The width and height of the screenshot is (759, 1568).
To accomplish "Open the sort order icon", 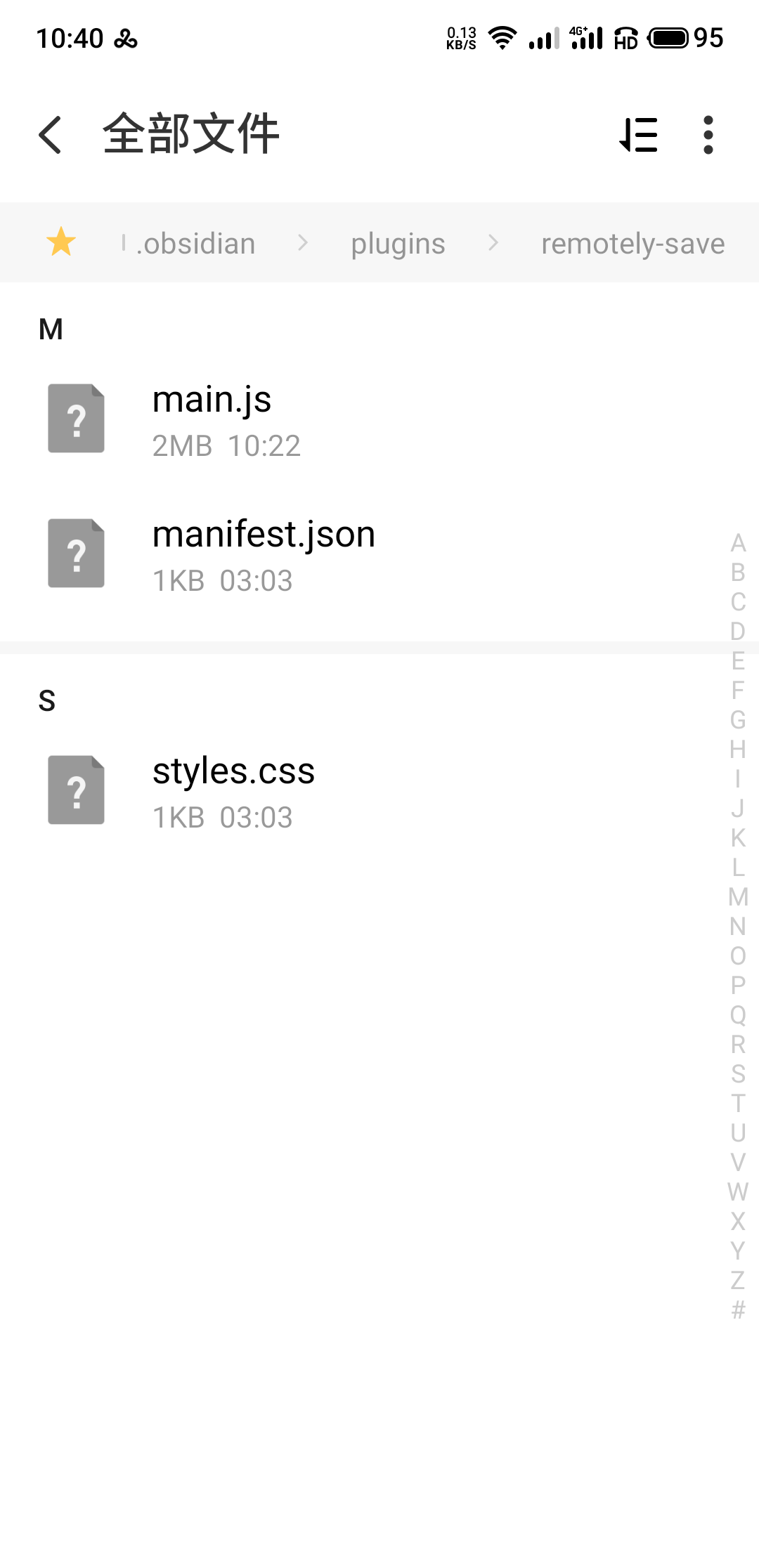I will [640, 136].
